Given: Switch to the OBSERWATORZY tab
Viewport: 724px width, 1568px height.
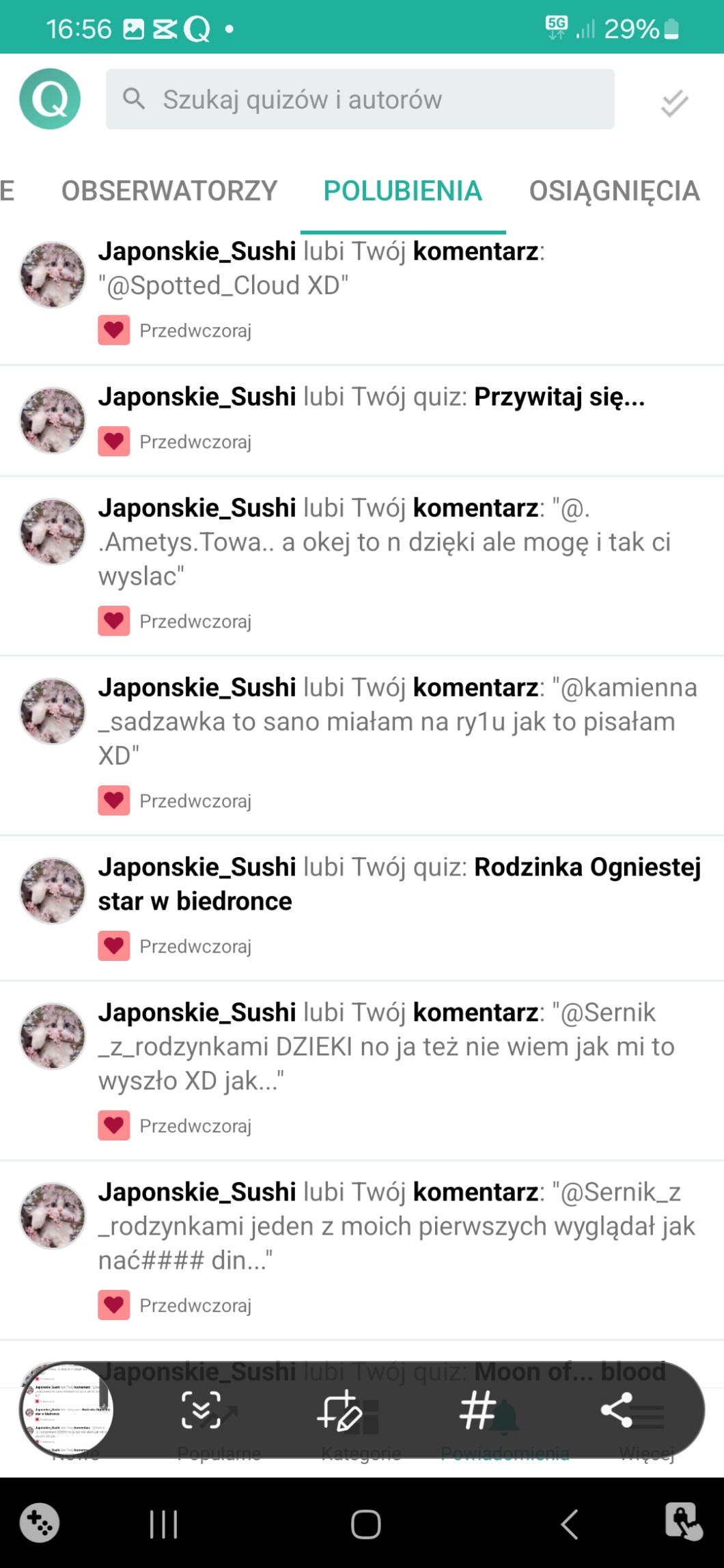Looking at the screenshot, I should (x=169, y=191).
